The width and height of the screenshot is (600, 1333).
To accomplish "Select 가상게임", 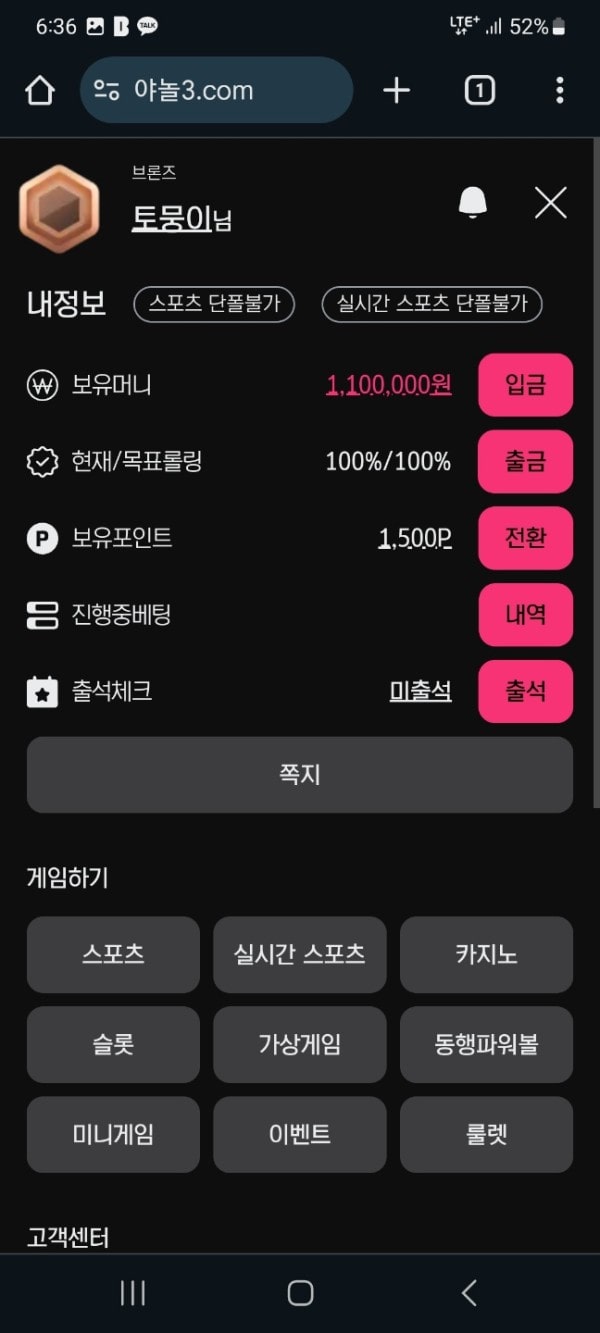I will coord(300,1044).
